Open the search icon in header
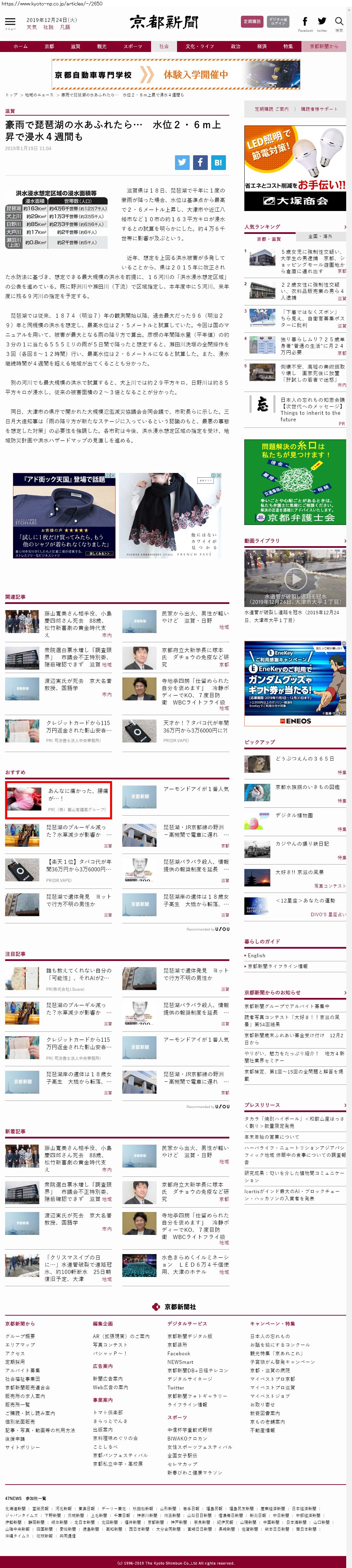The width and height of the screenshot is (352, 1568). [339, 23]
